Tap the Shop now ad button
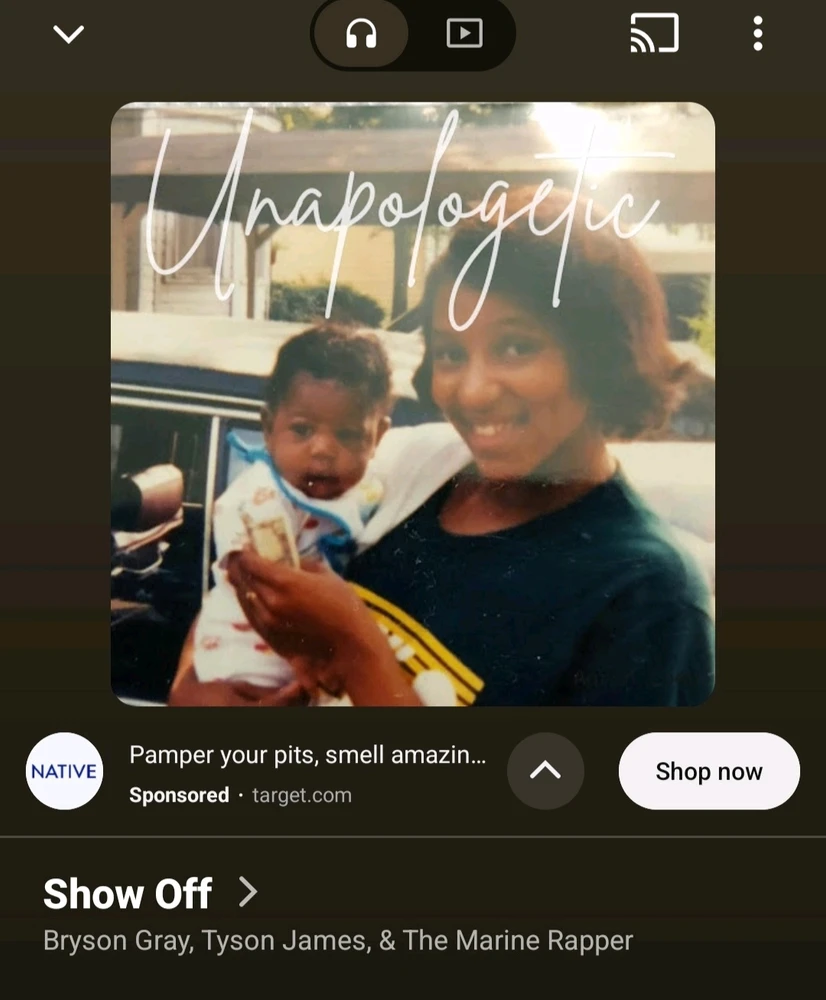The width and height of the screenshot is (826, 1000). tap(708, 771)
